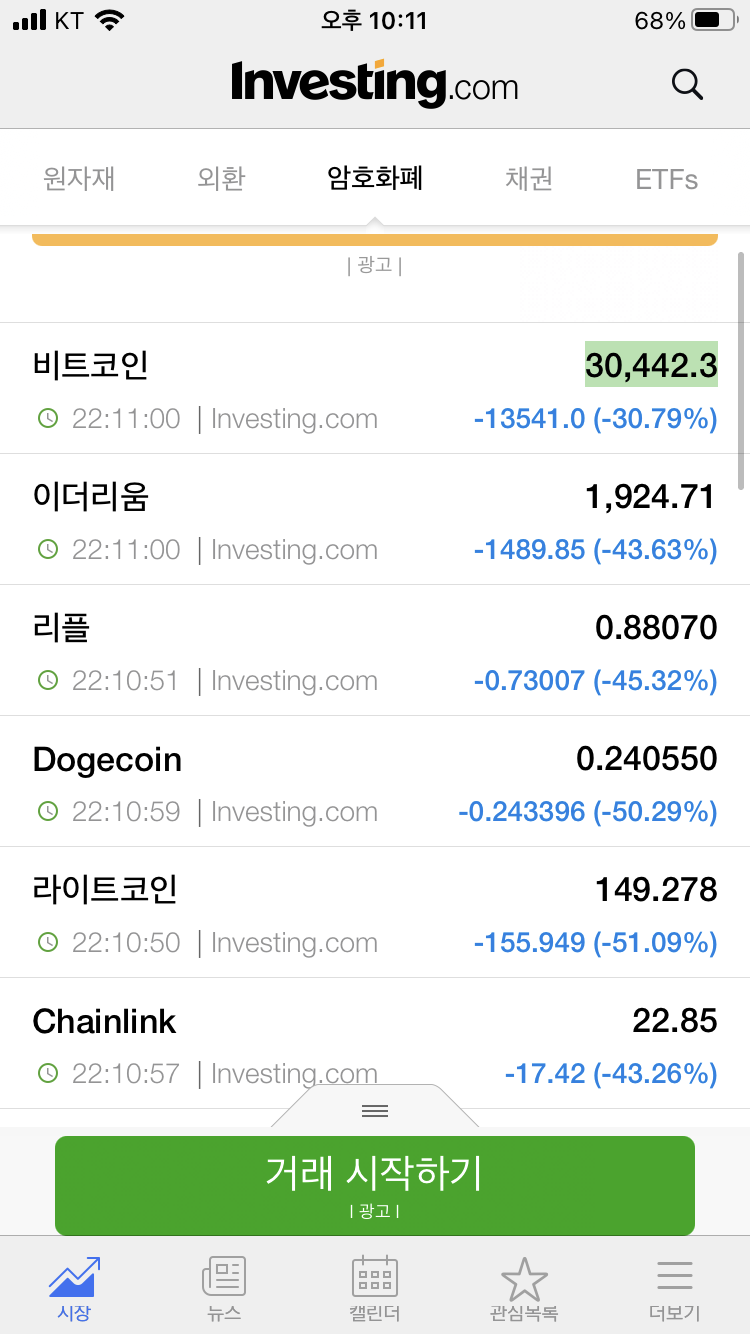Open the 더보기 menu tab
The height and width of the screenshot is (1334, 750).
(x=674, y=1290)
